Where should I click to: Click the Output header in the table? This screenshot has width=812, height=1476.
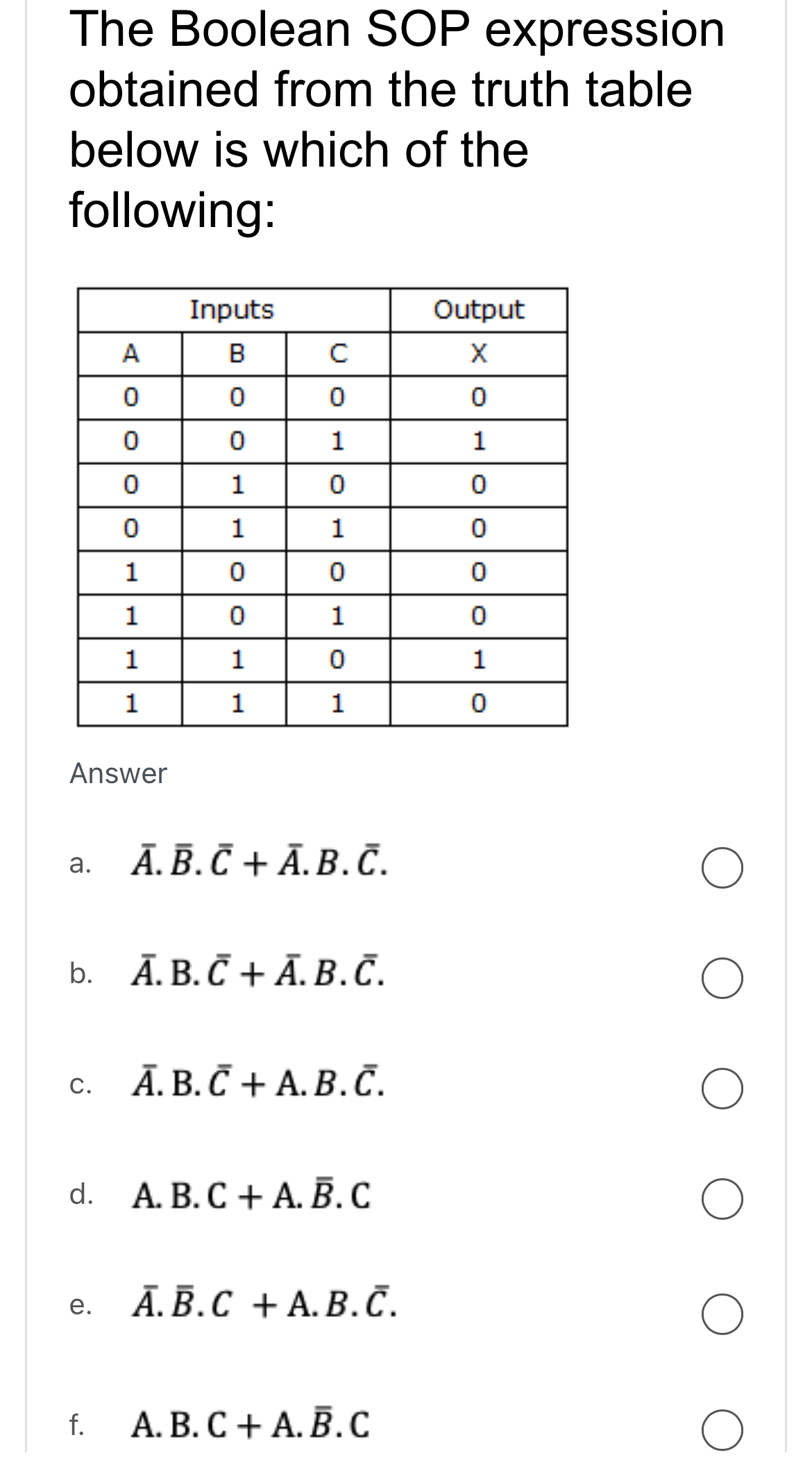click(479, 311)
